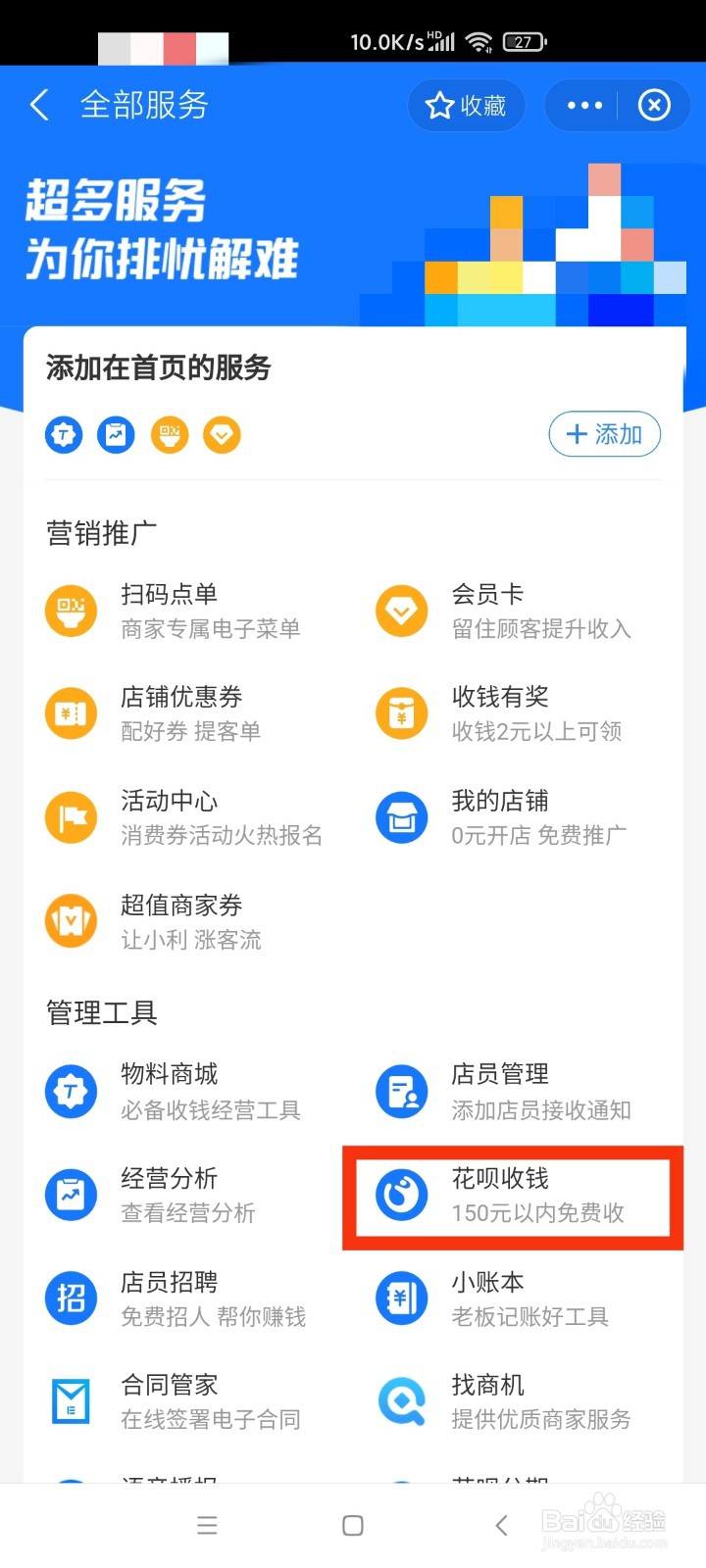Open 花呗收钱 service
Screen dimensions: 706x1568
coord(500,1195)
